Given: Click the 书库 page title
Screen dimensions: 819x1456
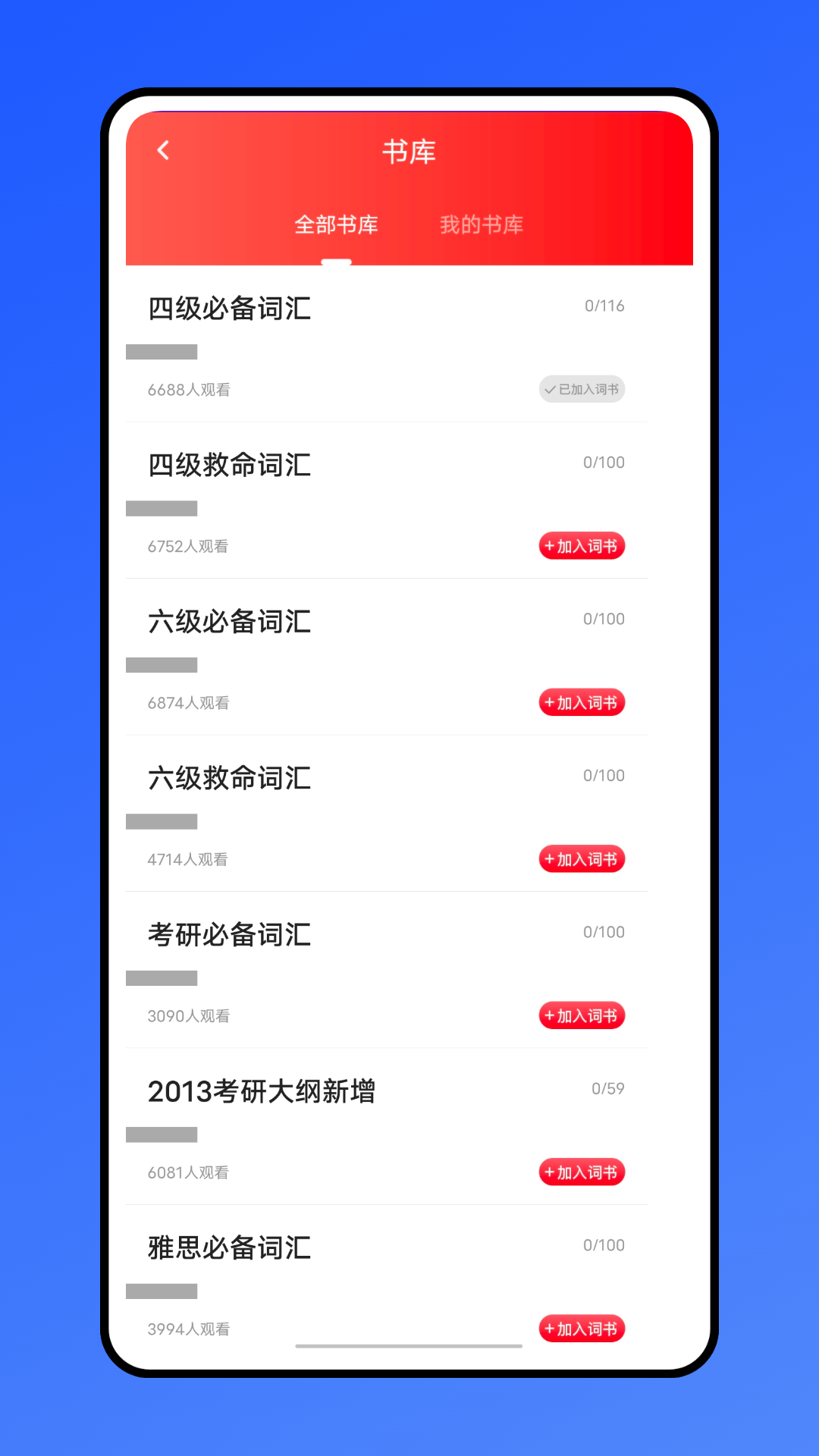Looking at the screenshot, I should (x=409, y=151).
